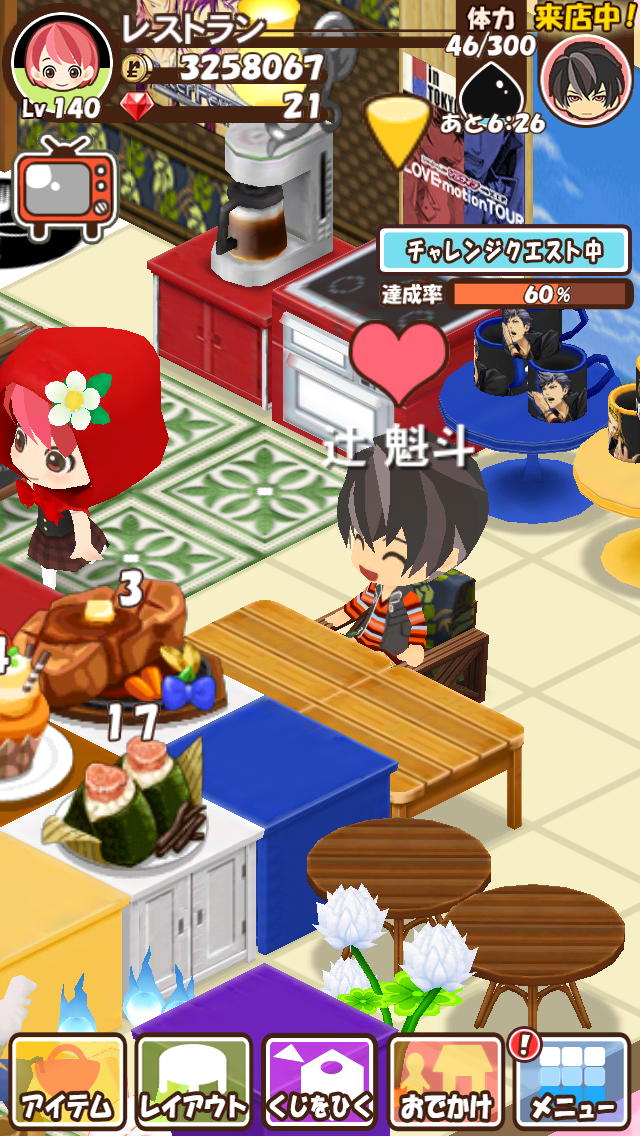Tap the pink heart above 辻魁斗

point(399,362)
